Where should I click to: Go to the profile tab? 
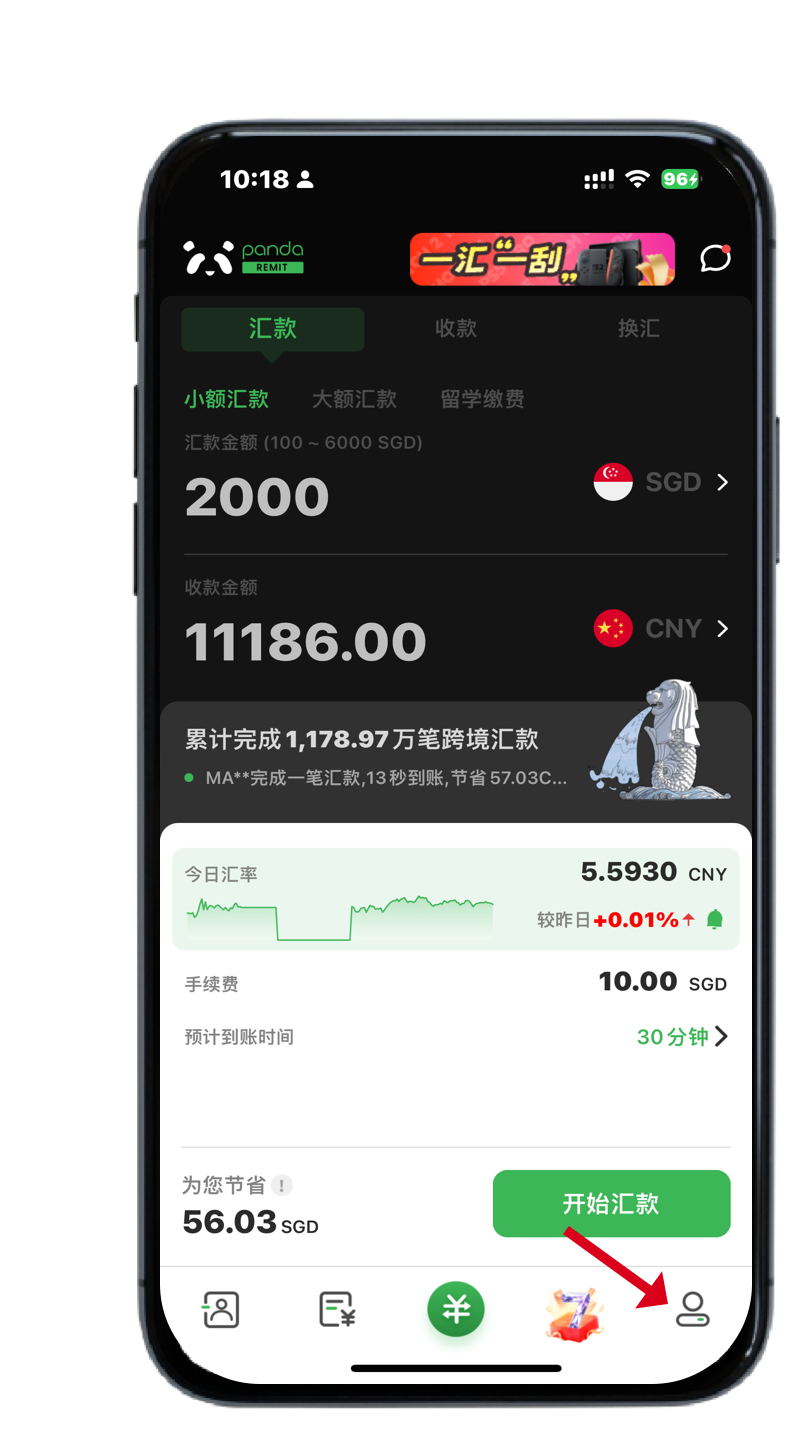tap(692, 1308)
